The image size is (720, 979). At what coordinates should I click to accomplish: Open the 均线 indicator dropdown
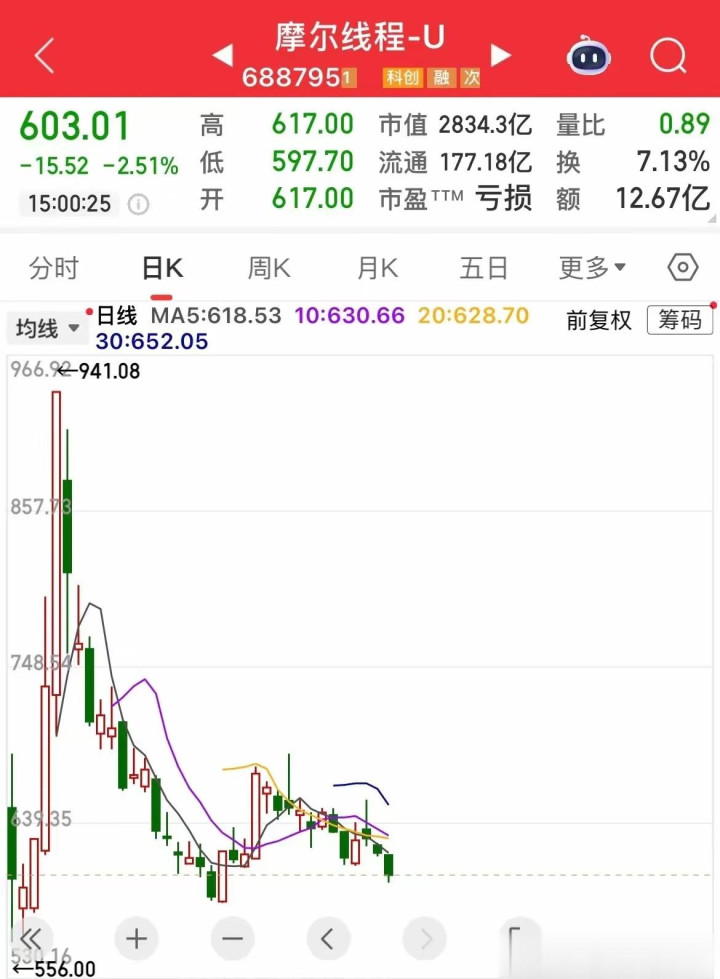coord(48,328)
